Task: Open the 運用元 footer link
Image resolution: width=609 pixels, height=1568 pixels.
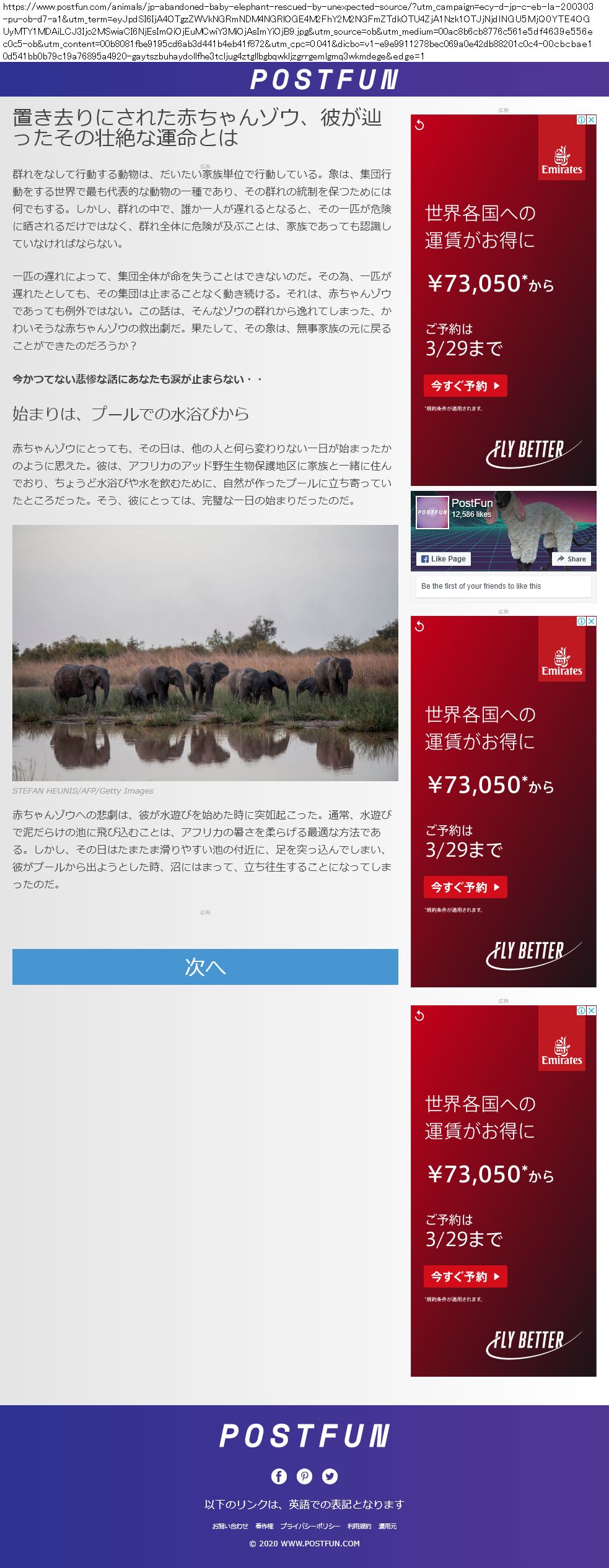Action: coord(387,1526)
